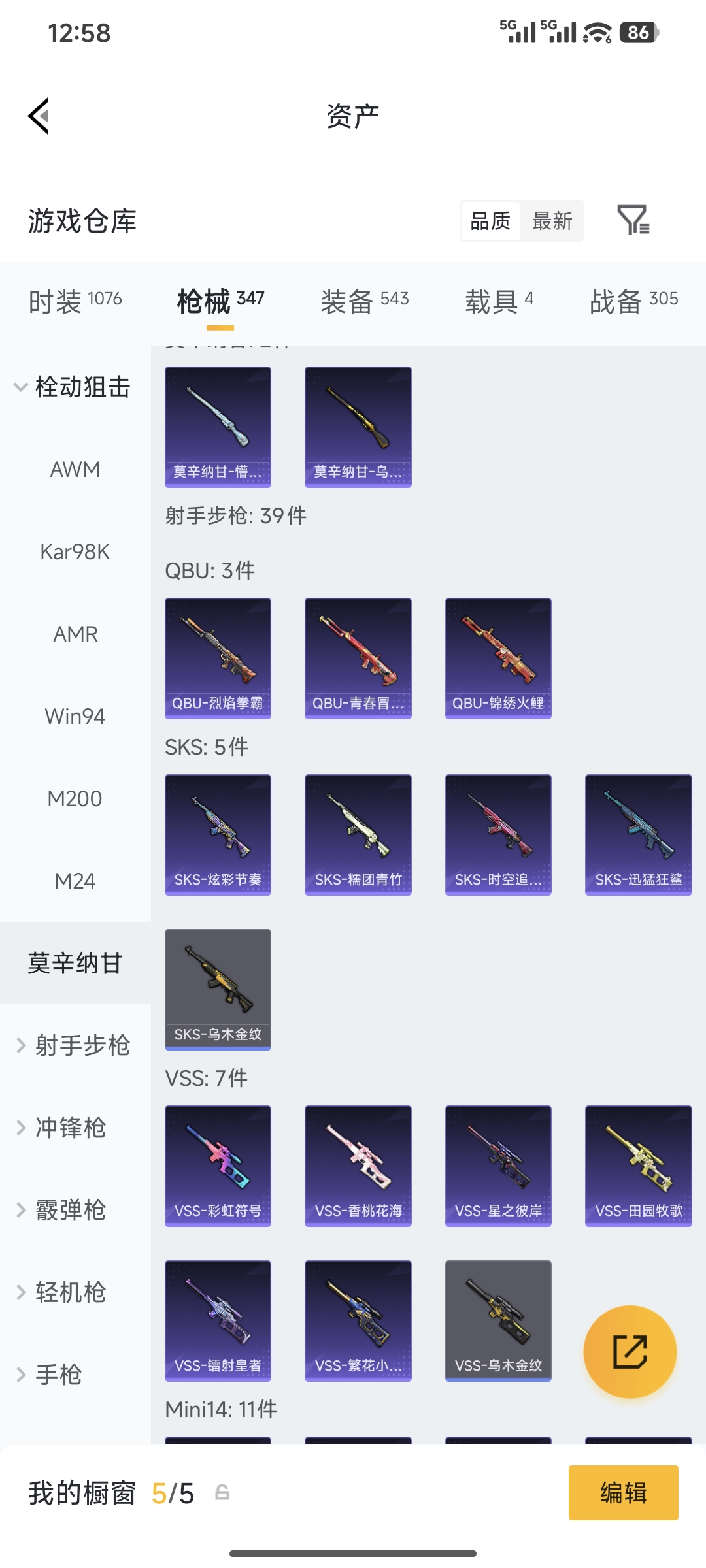This screenshot has width=706, height=1568.
Task: Select M200 in the sniper list
Action: [x=75, y=798]
